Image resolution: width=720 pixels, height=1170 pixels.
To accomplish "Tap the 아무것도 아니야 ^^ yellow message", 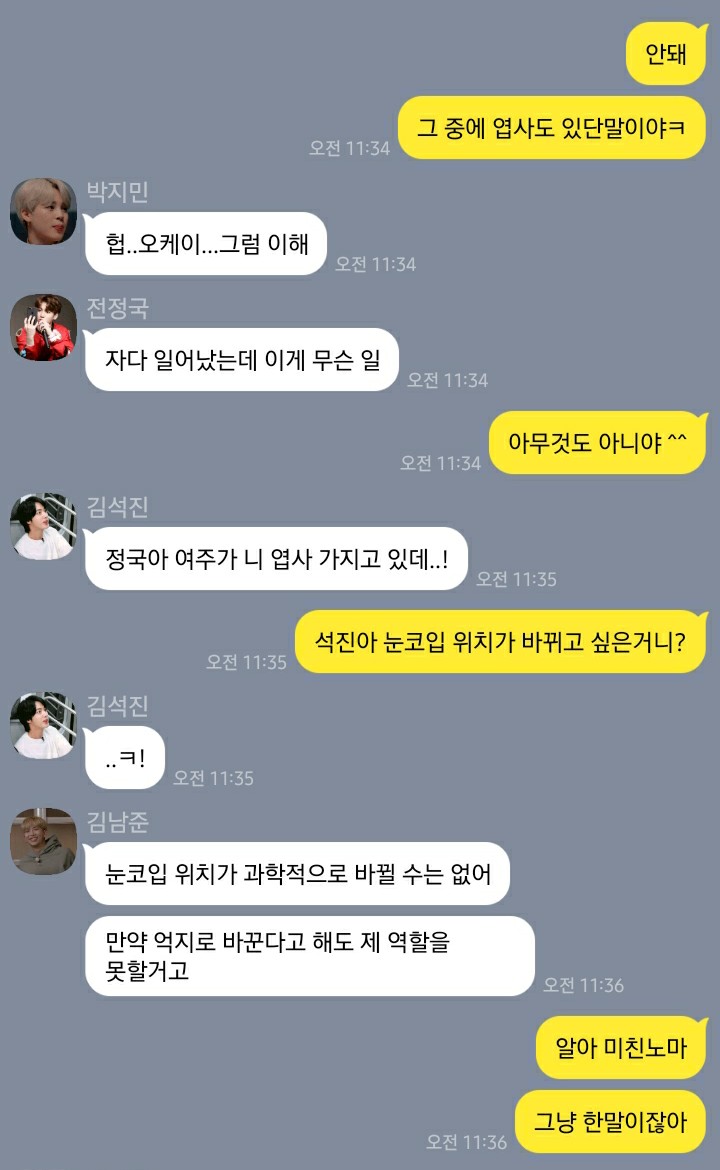I will click(597, 442).
